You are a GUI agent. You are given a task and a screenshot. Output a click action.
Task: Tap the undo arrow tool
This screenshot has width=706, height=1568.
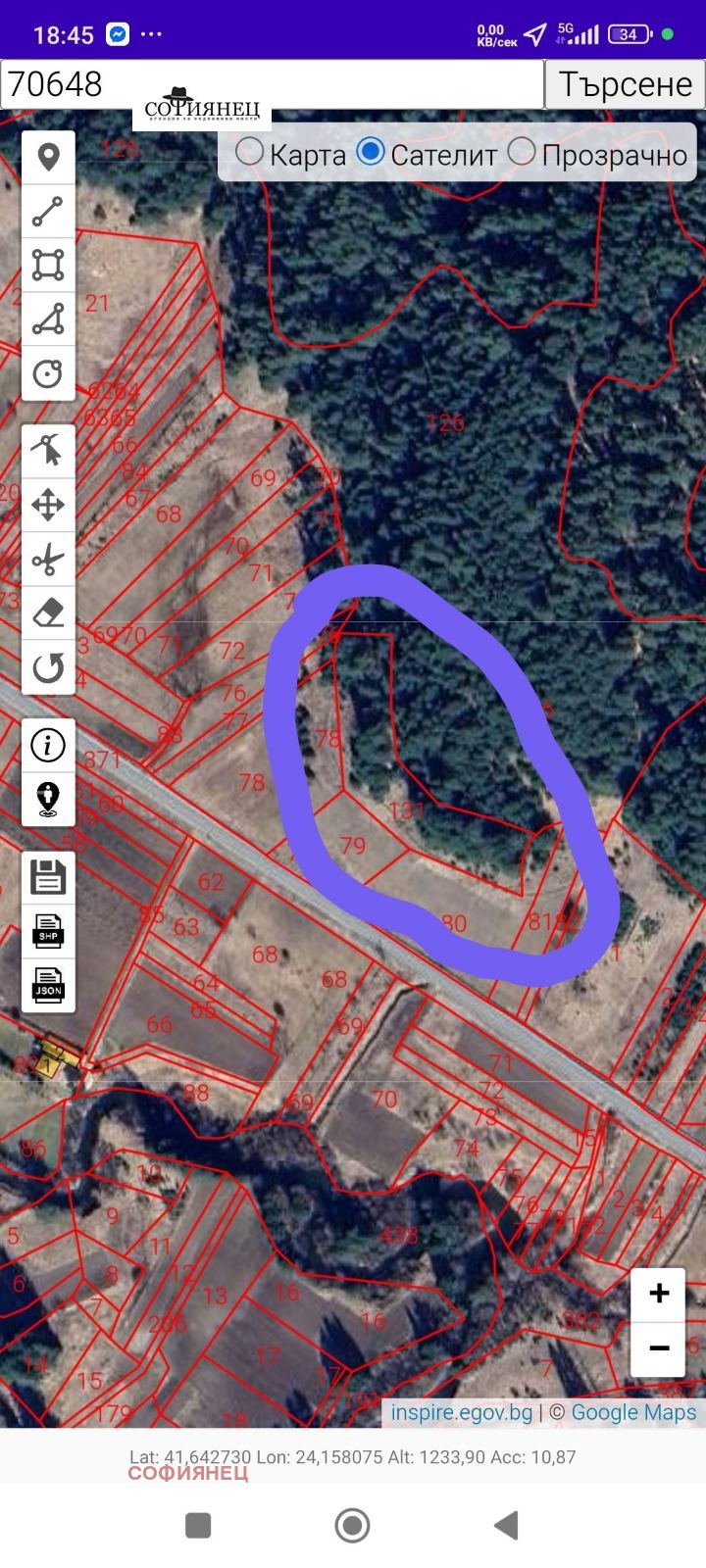(48, 668)
